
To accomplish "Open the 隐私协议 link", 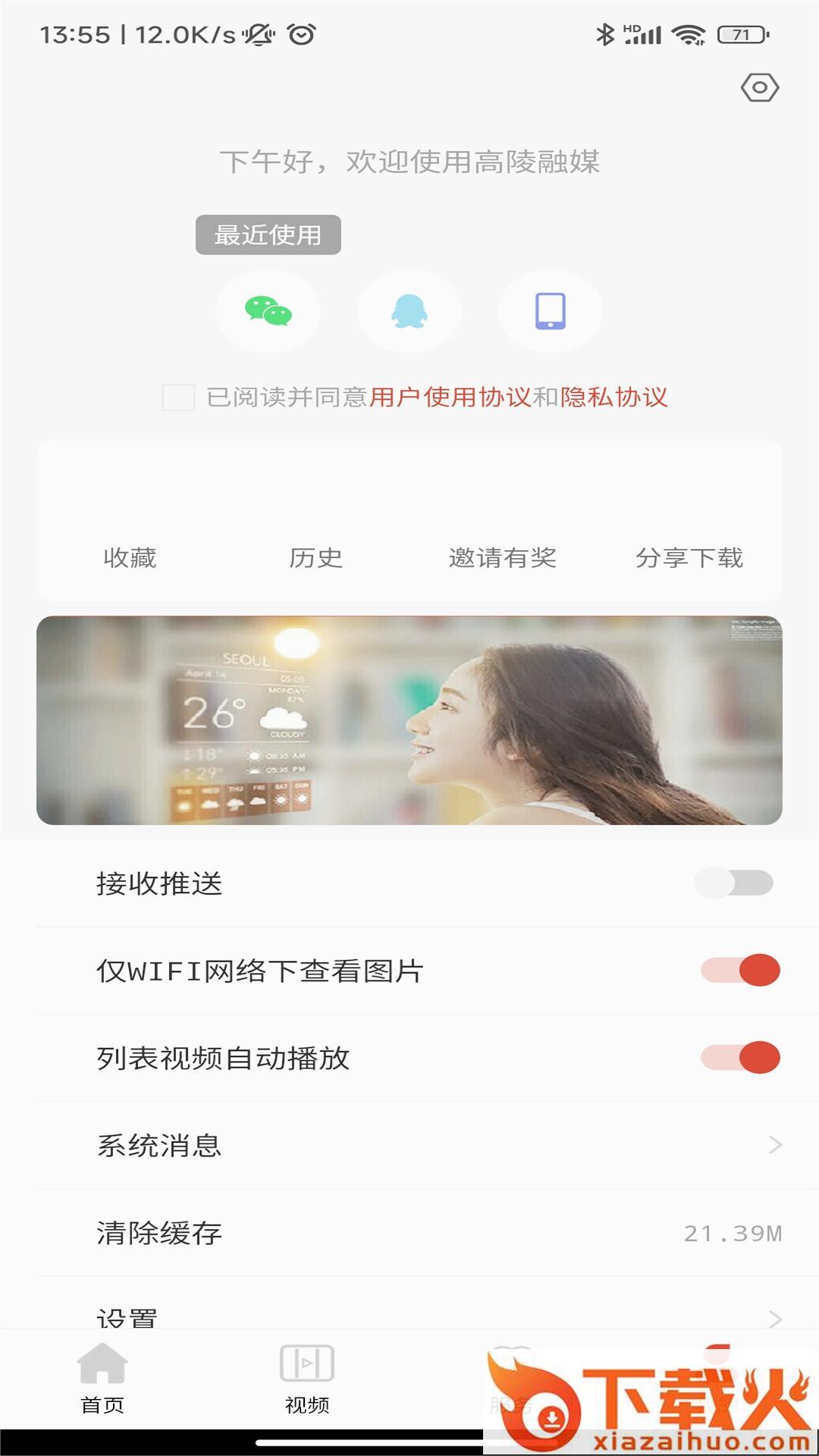I will [x=614, y=397].
